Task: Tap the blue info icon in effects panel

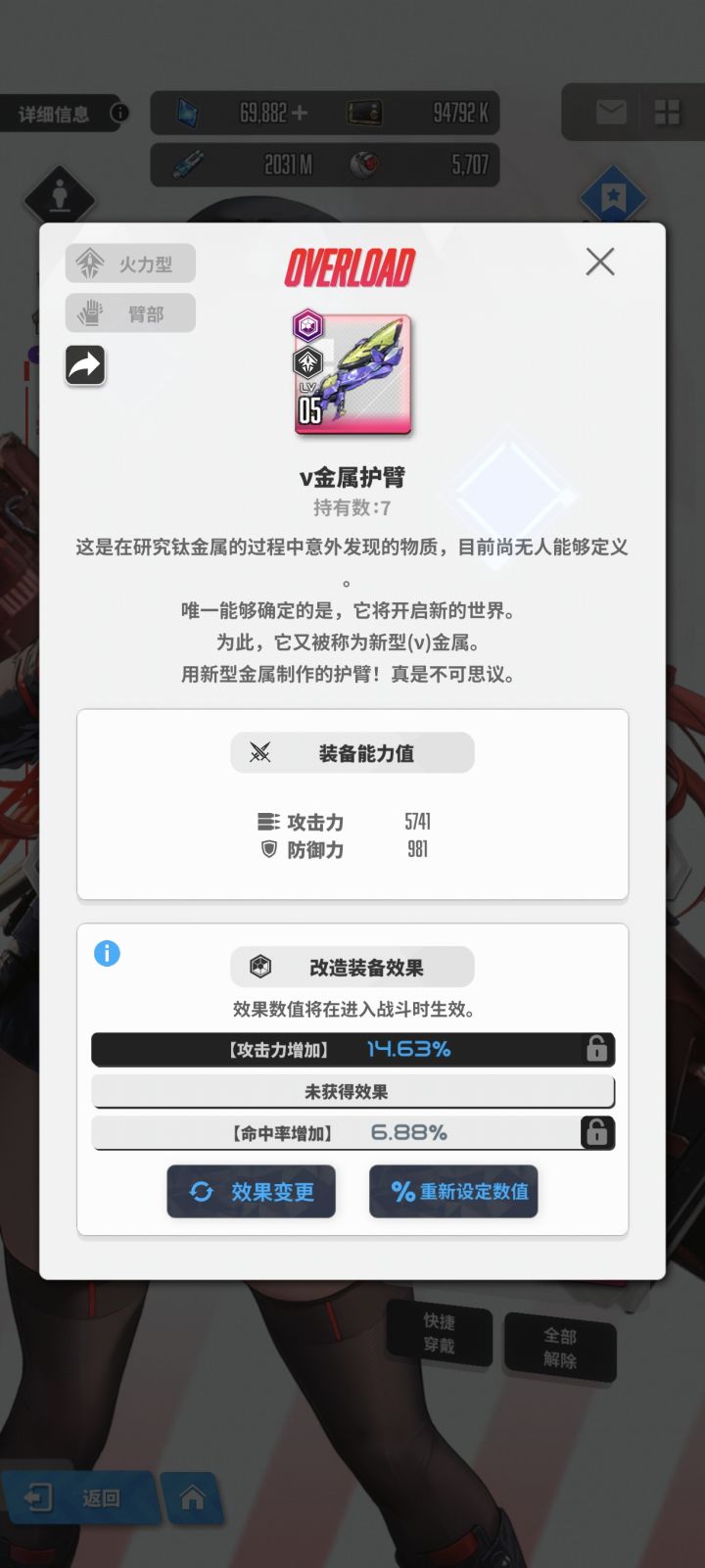Action: click(108, 953)
